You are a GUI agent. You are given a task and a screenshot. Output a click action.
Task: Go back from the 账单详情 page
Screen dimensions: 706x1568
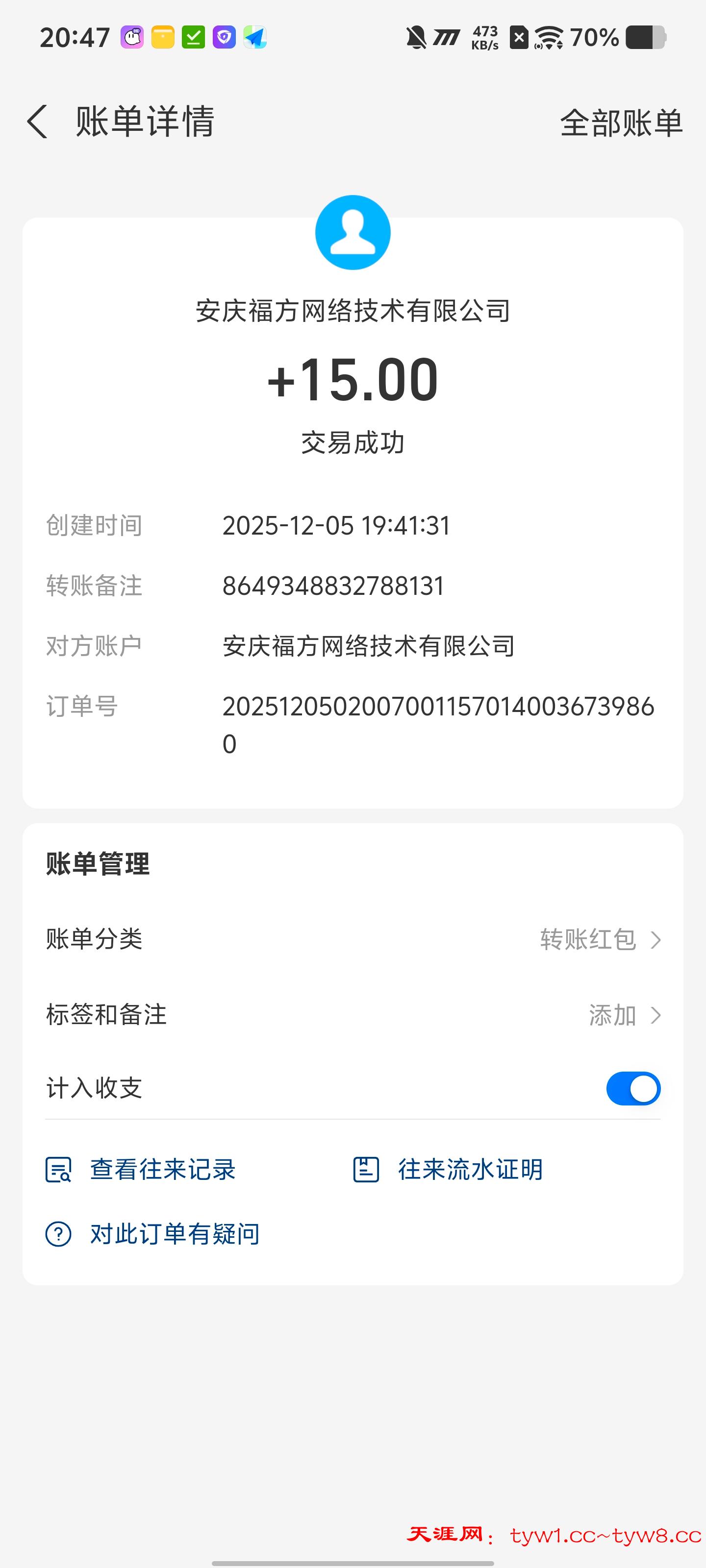(38, 122)
